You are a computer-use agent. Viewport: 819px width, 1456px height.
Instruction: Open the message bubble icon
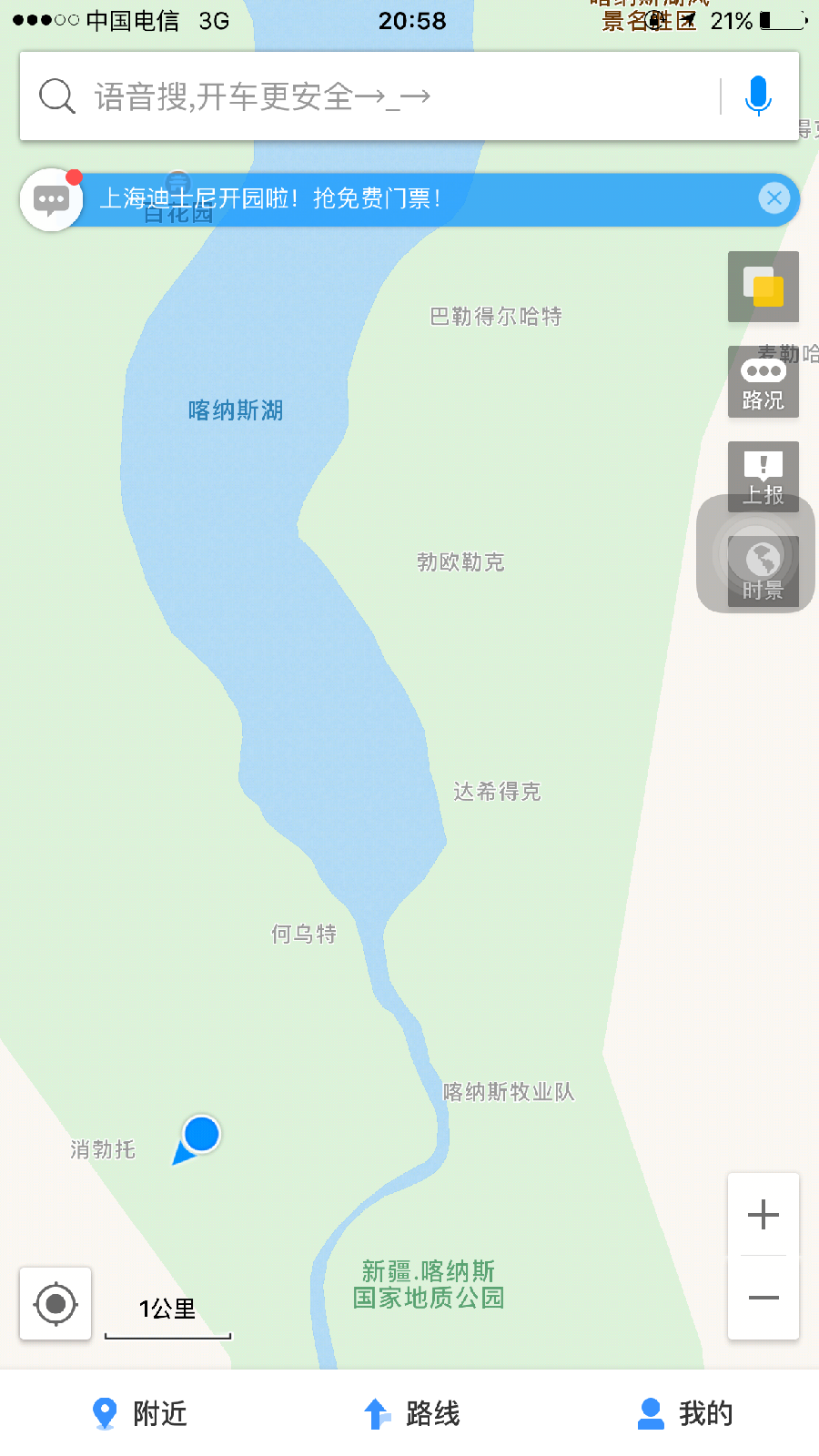click(x=51, y=199)
